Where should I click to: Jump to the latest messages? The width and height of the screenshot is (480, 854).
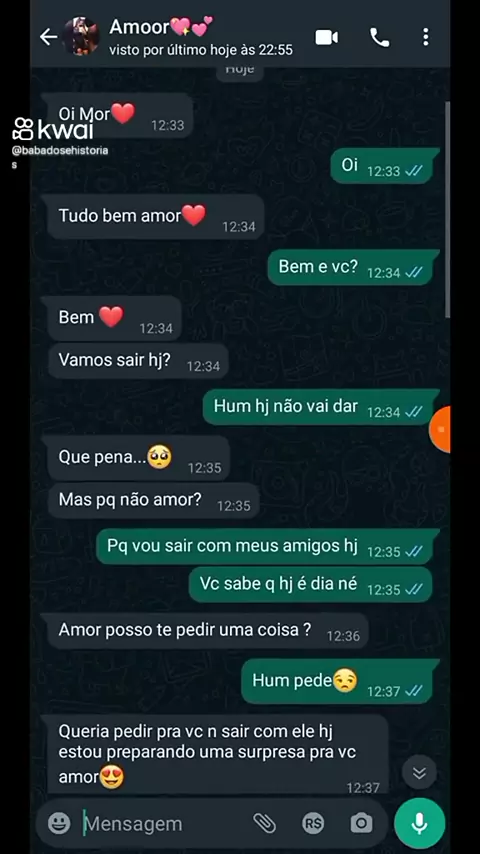(x=419, y=772)
